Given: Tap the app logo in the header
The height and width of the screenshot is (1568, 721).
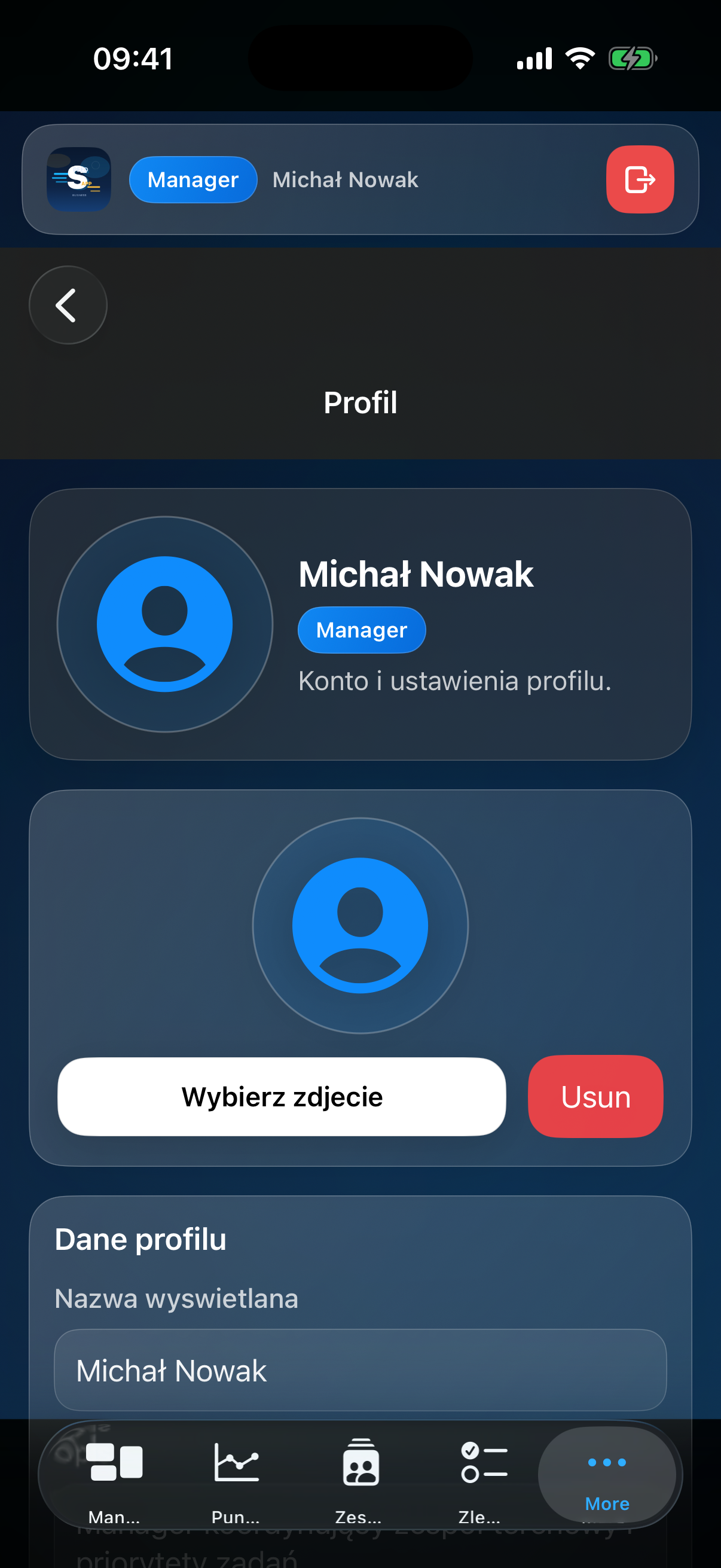Looking at the screenshot, I should click(78, 179).
